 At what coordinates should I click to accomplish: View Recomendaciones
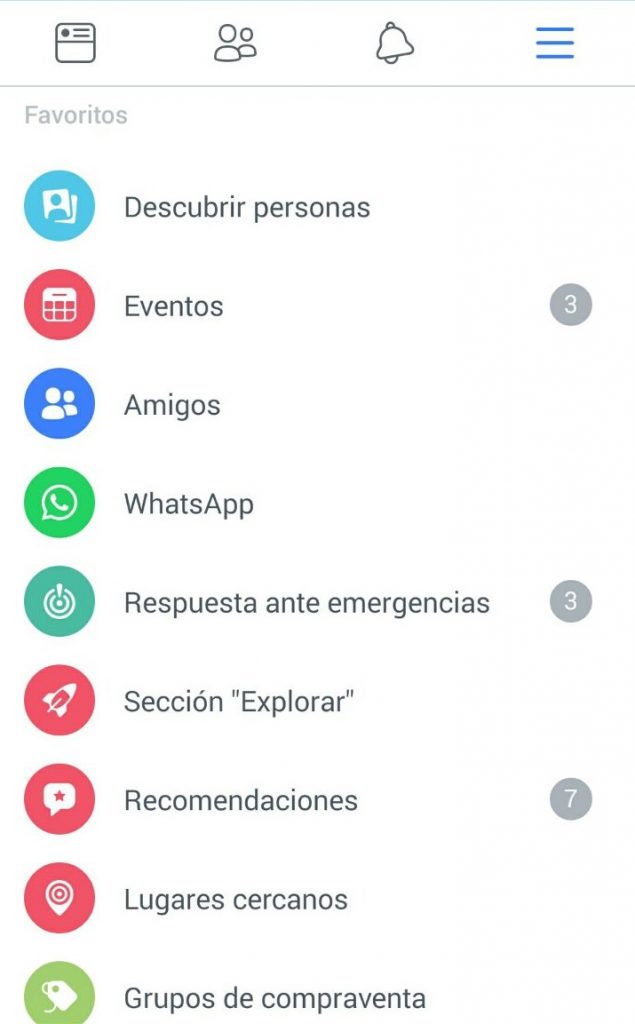318,799
